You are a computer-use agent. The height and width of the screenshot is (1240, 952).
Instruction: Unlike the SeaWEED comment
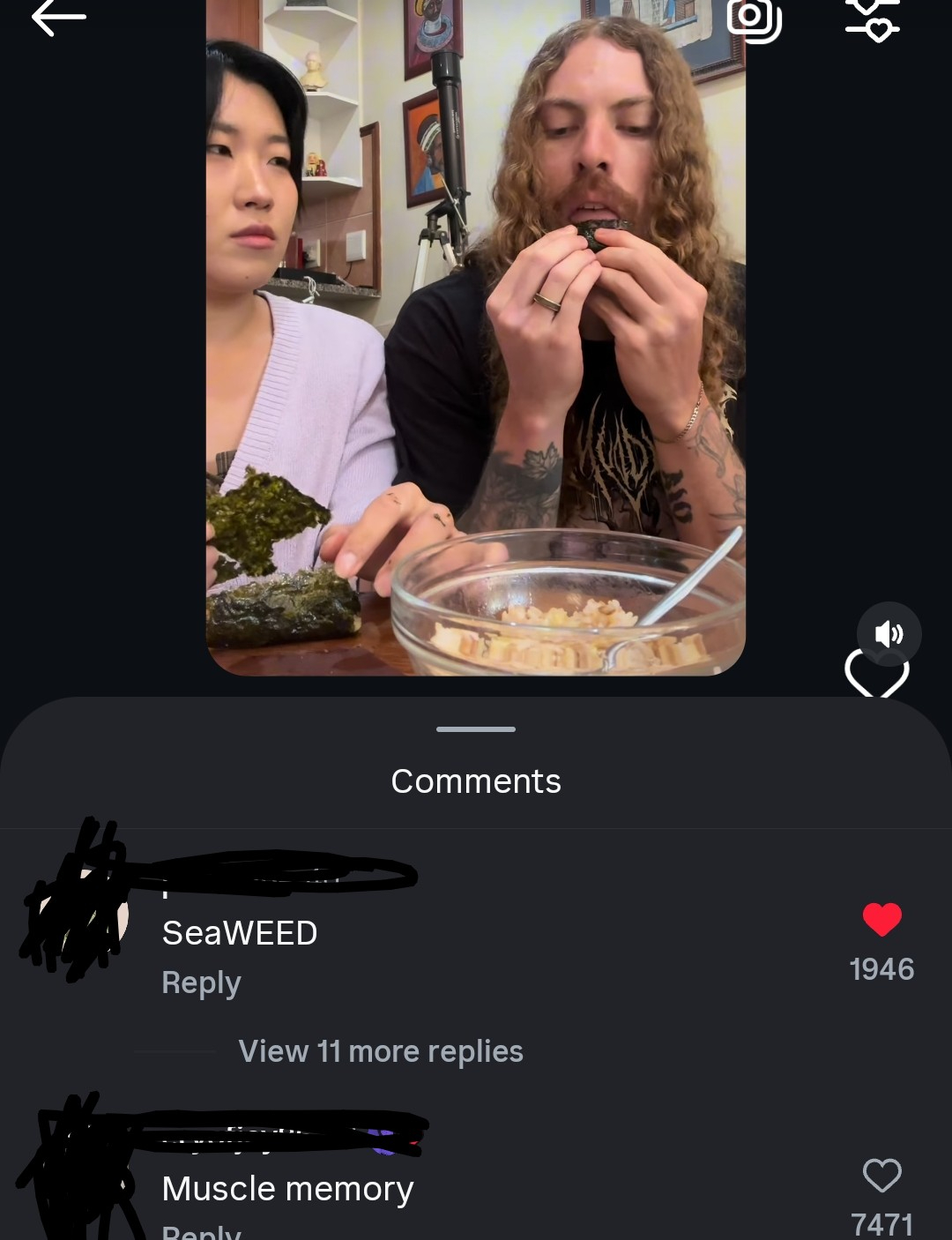pos(881,920)
